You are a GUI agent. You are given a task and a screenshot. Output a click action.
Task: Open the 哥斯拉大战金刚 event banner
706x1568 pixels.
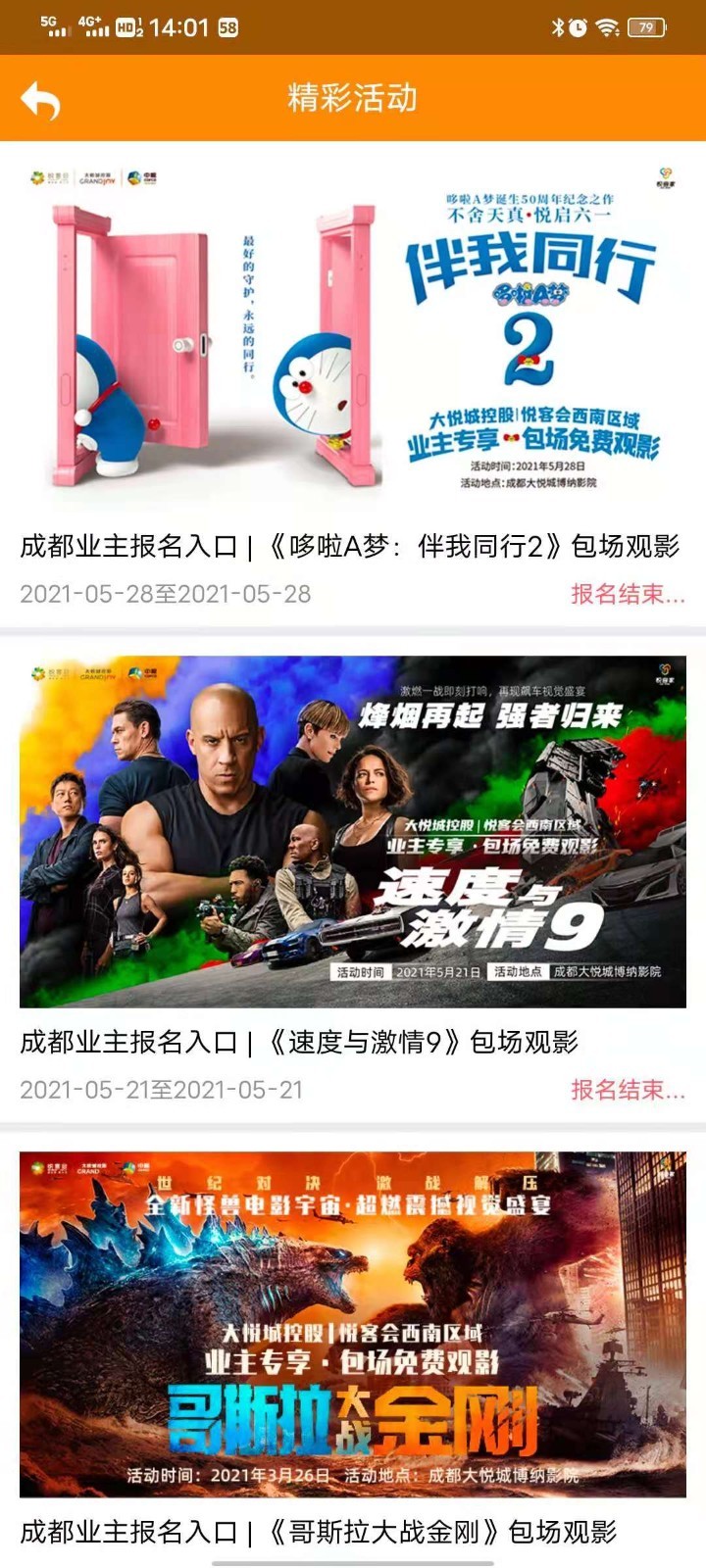353,1323
